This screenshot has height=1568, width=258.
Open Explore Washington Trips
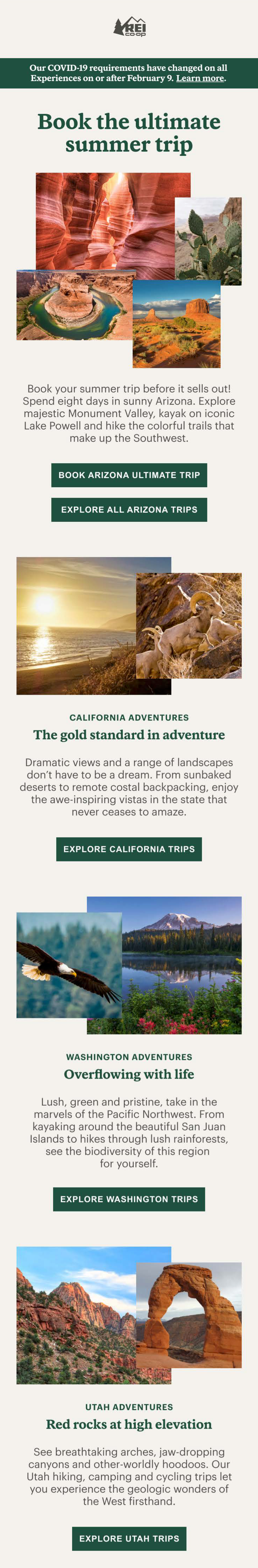coord(129,1198)
